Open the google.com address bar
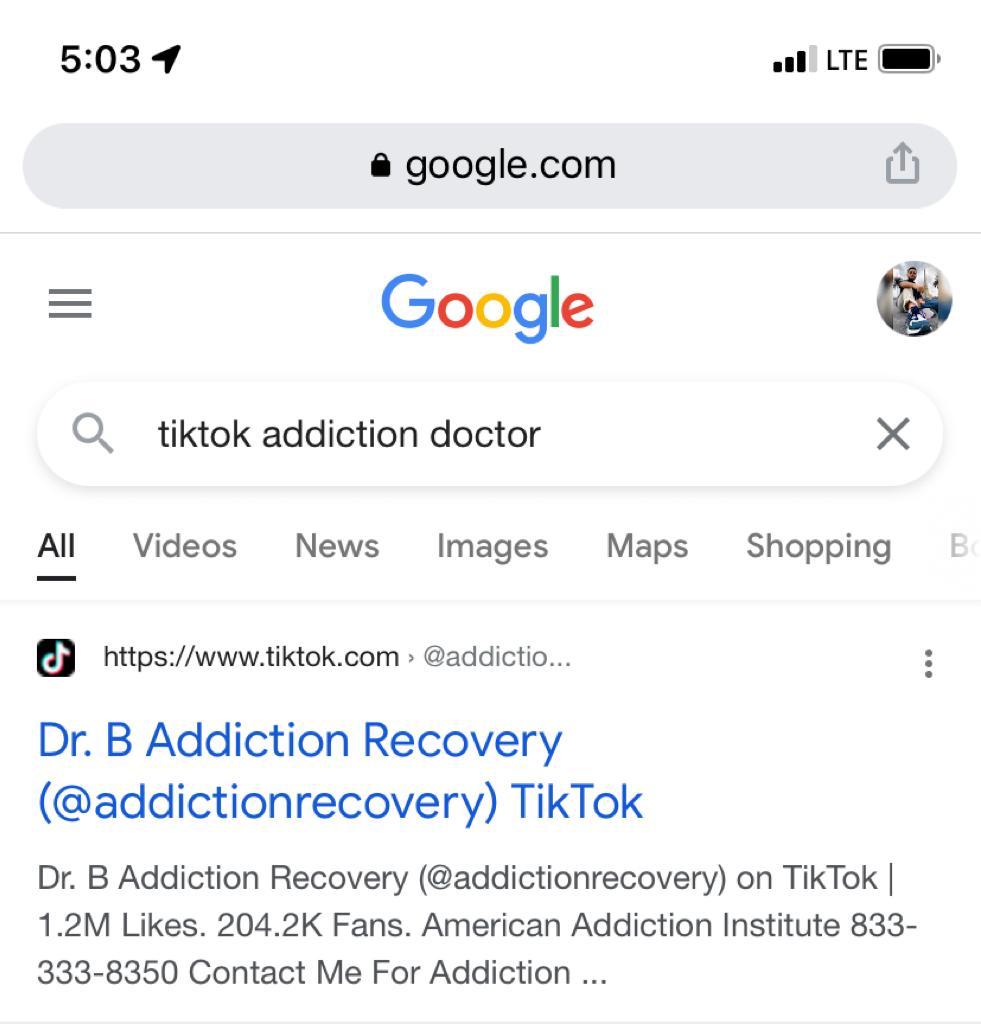Screen dimensions: 981x1024 tap(490, 165)
